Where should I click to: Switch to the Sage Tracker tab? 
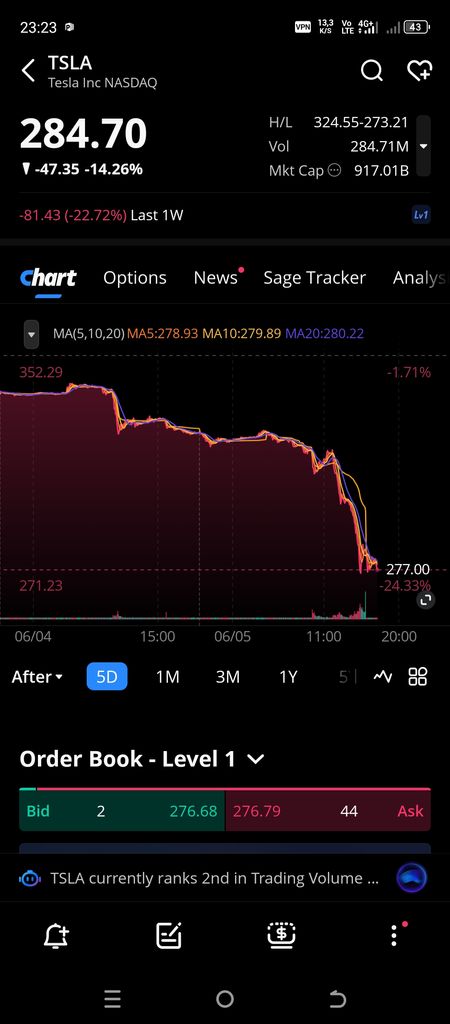pyautogui.click(x=314, y=278)
